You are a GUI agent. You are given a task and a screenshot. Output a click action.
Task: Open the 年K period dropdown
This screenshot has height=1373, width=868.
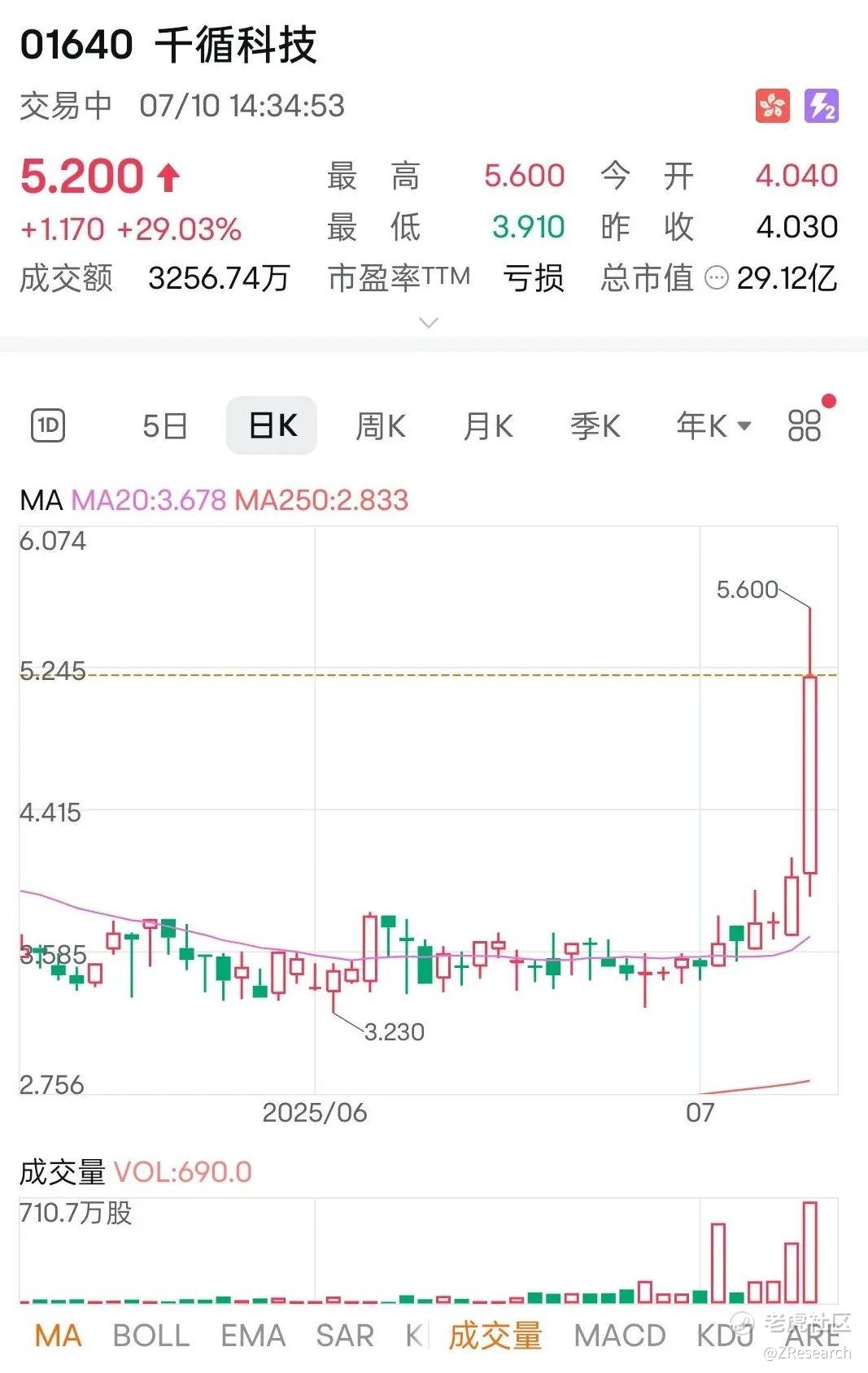click(713, 425)
